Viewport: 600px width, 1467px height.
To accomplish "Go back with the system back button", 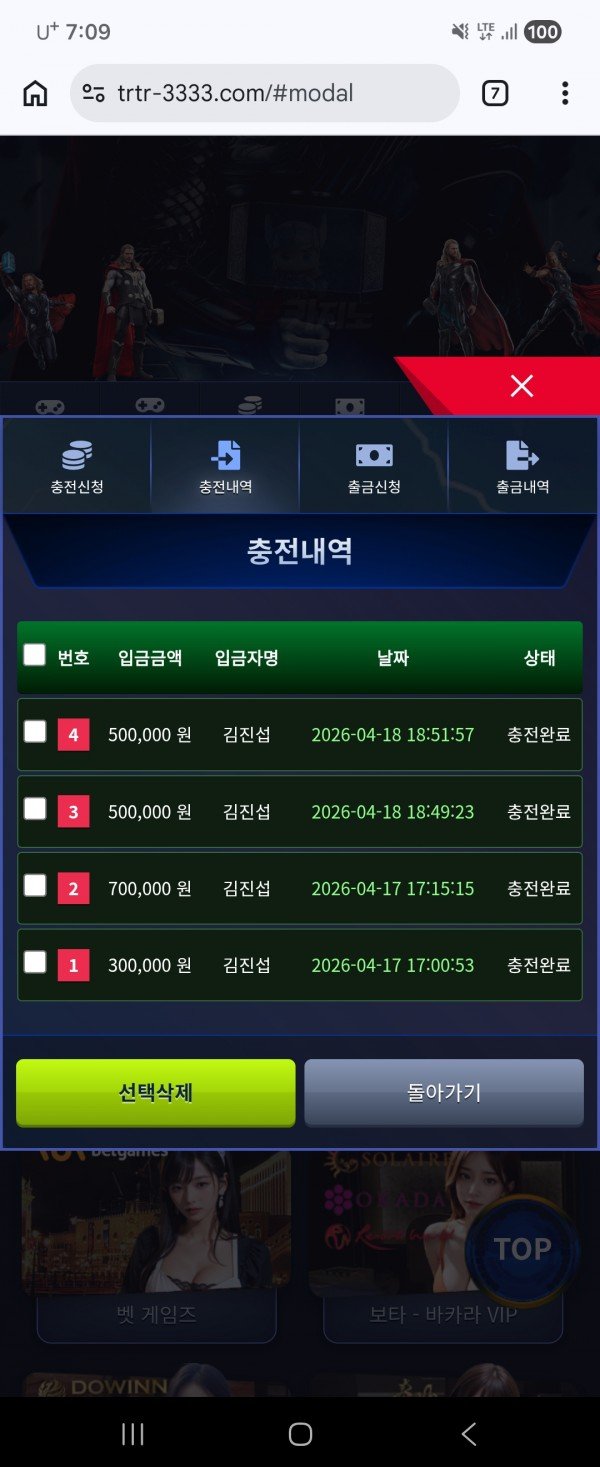I will 468,1434.
